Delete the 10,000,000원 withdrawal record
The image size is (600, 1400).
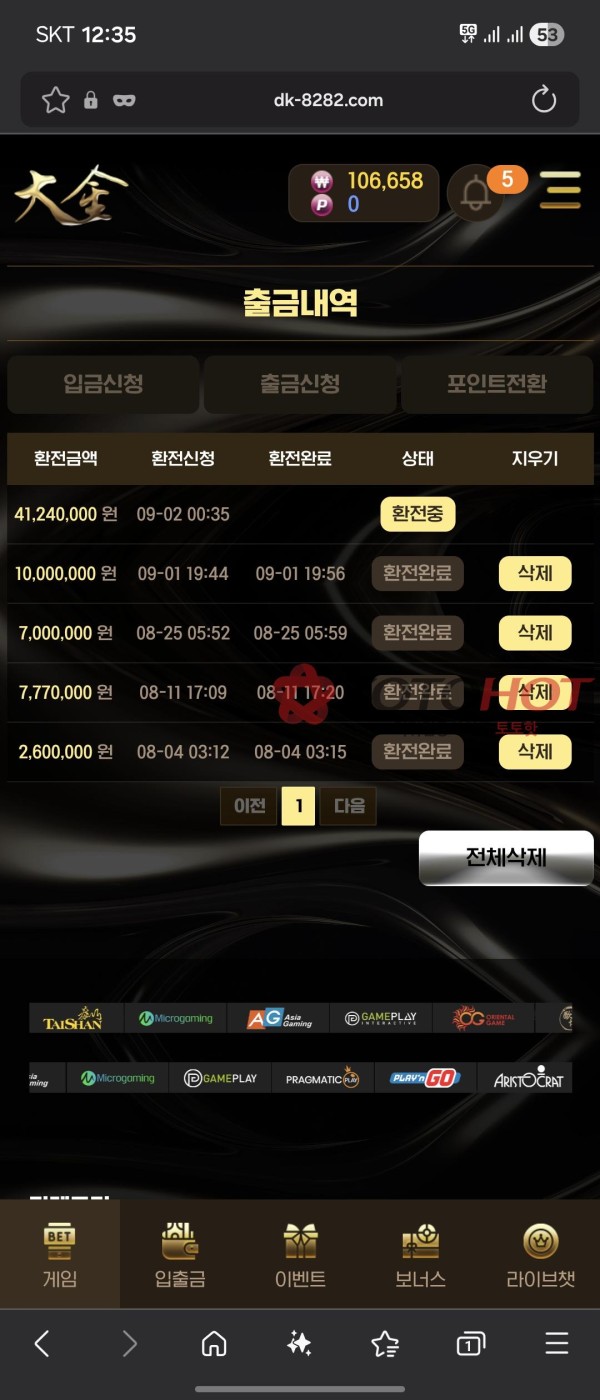pos(535,574)
